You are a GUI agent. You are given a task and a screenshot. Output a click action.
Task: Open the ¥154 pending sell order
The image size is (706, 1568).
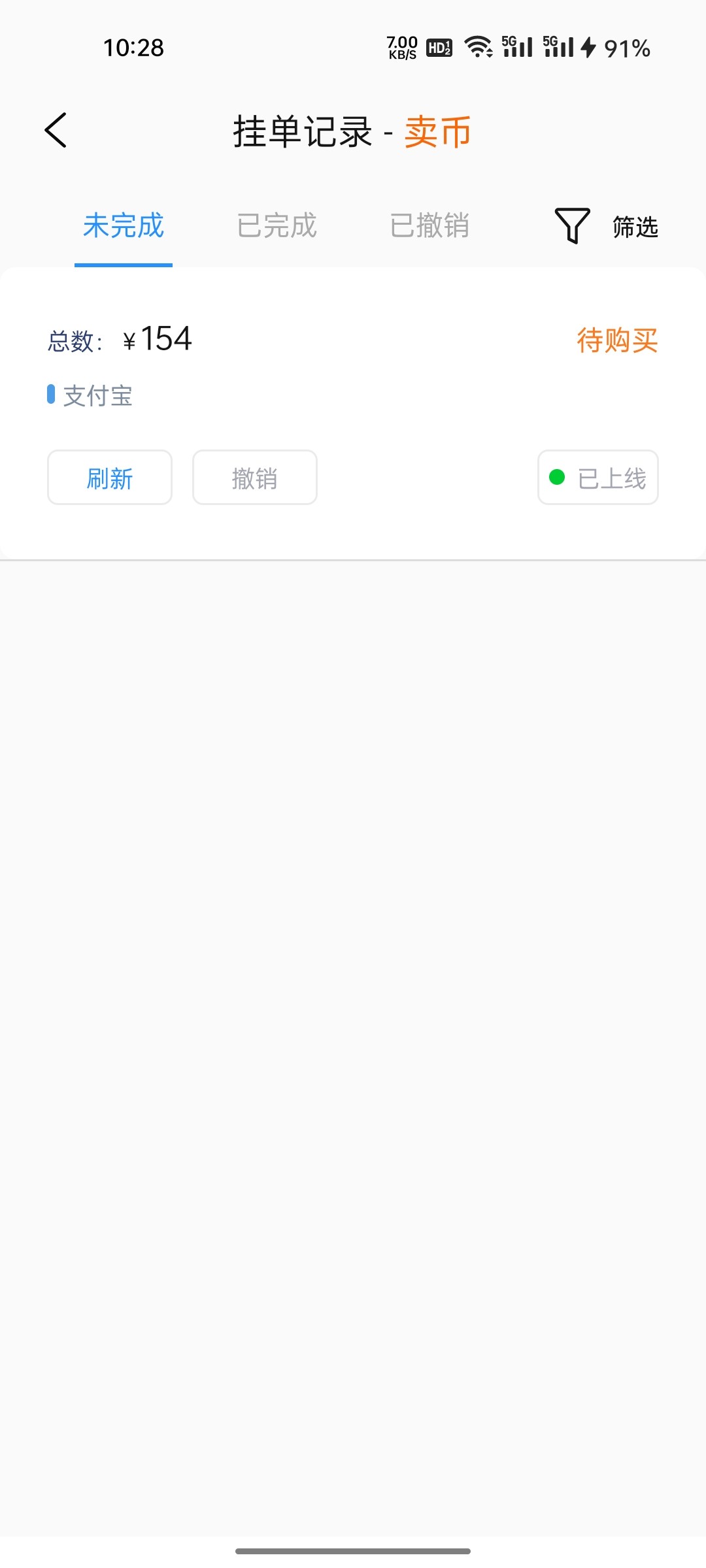coord(353,366)
